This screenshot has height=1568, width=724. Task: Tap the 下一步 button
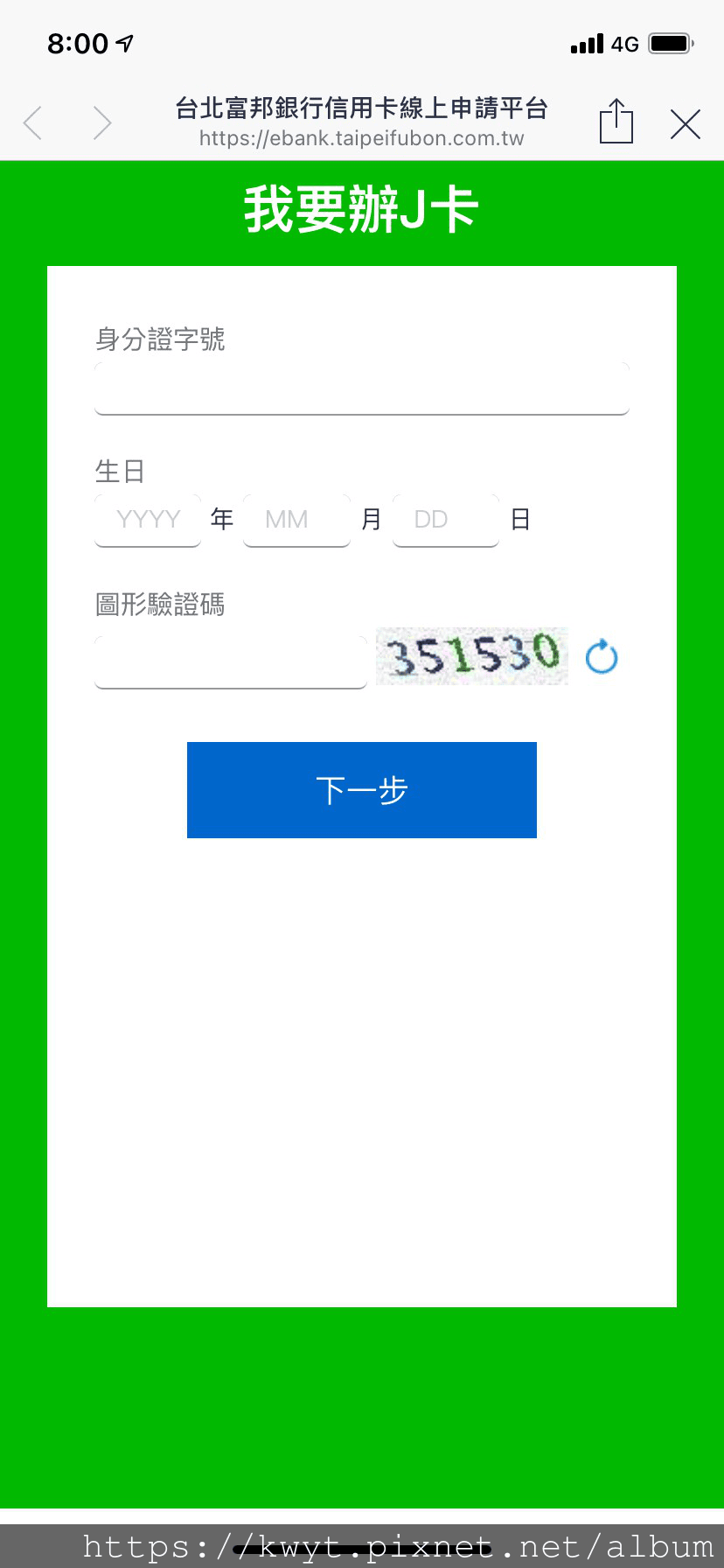(x=361, y=790)
